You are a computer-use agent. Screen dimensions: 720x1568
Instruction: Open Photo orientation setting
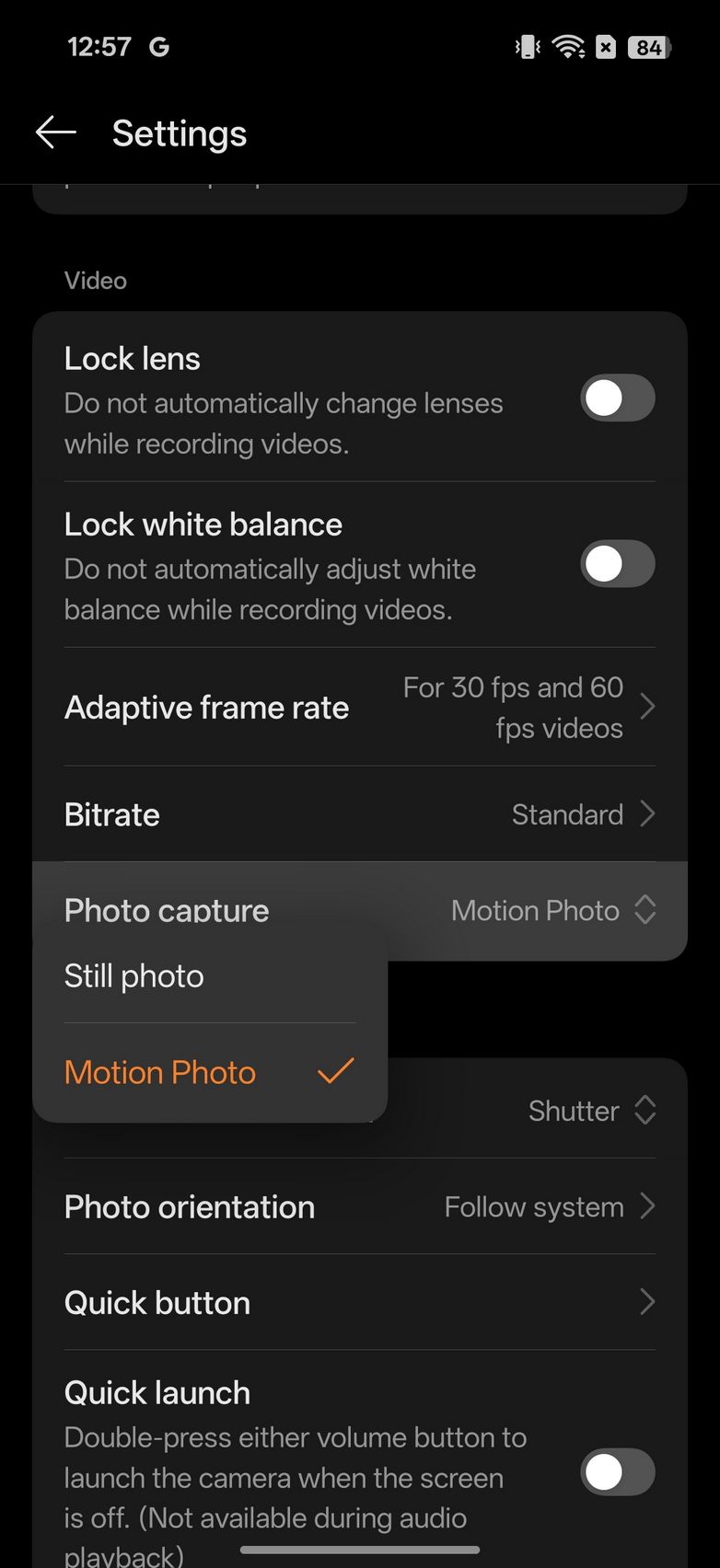359,1206
